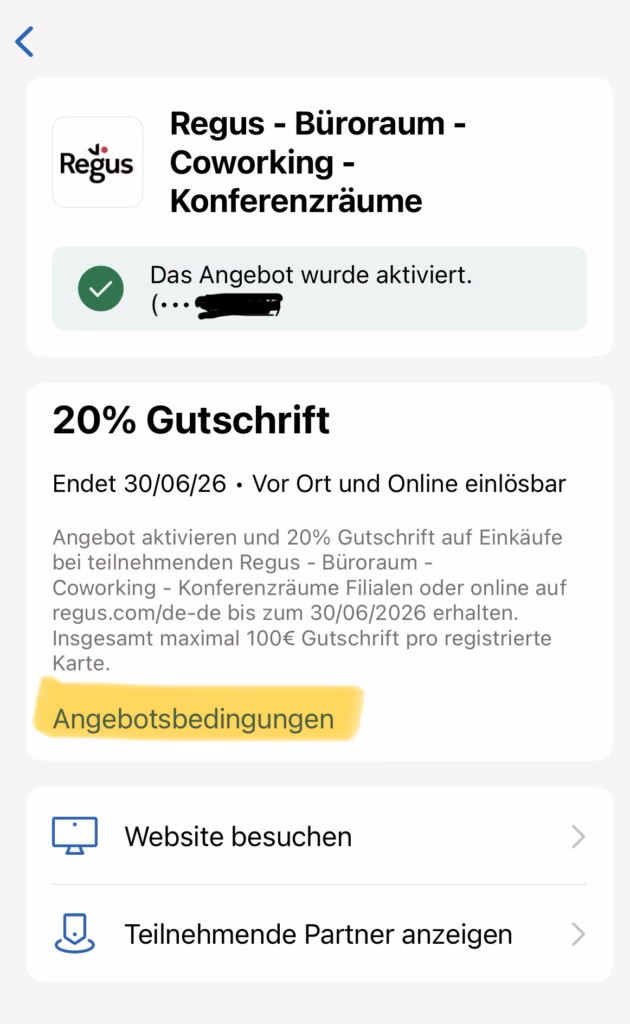Show Teilnehmende Partner anzeigen list
The image size is (630, 1024).
(x=318, y=934)
